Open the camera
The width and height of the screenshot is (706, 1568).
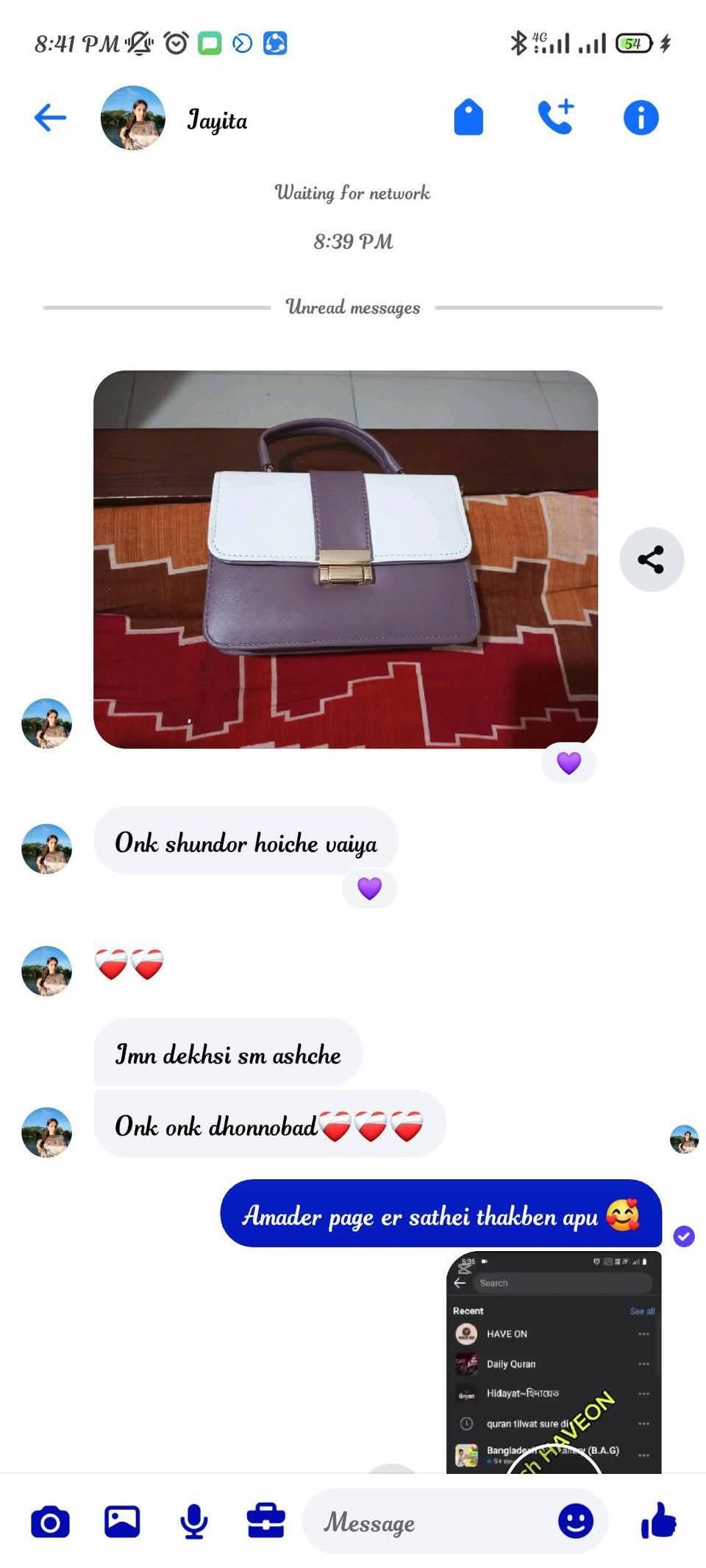[50, 1522]
